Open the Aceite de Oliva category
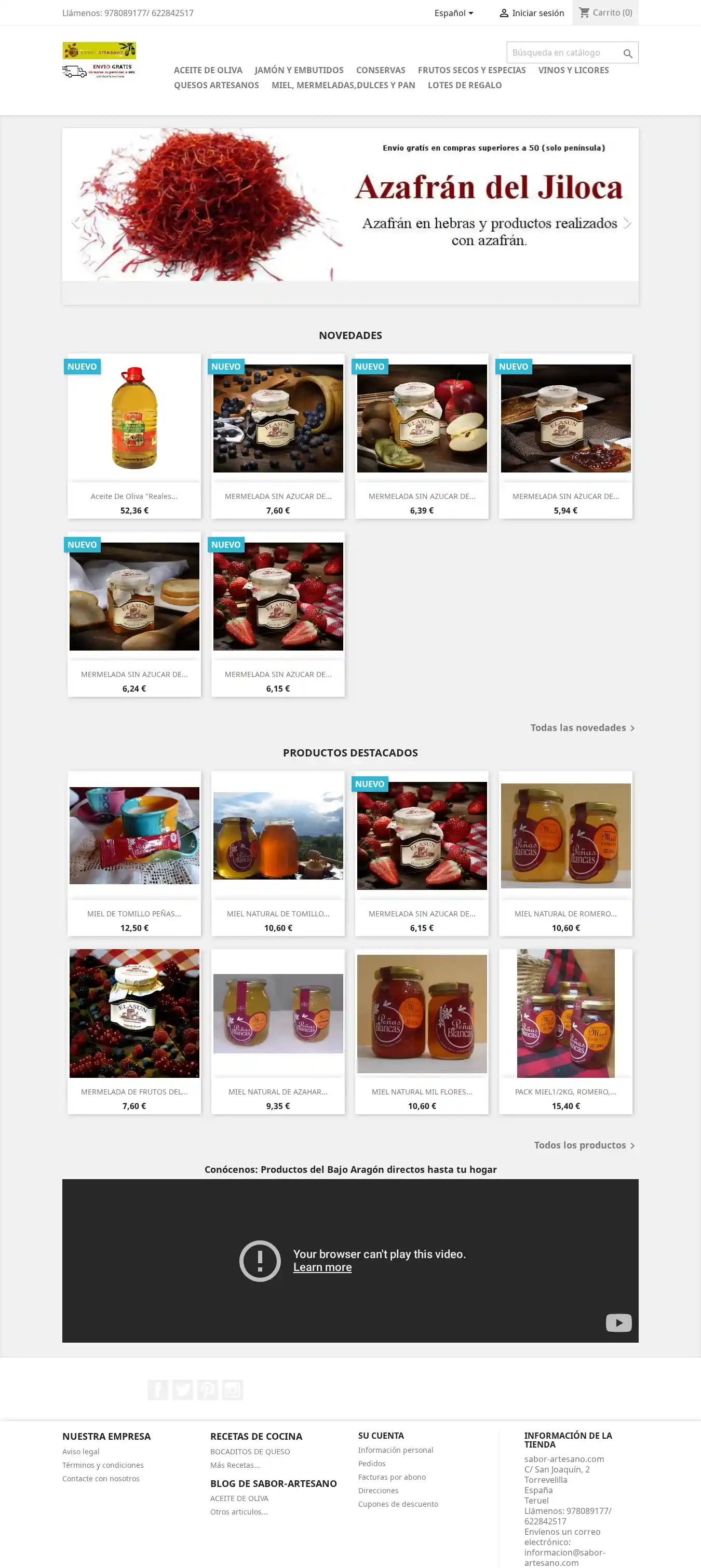 coord(208,70)
